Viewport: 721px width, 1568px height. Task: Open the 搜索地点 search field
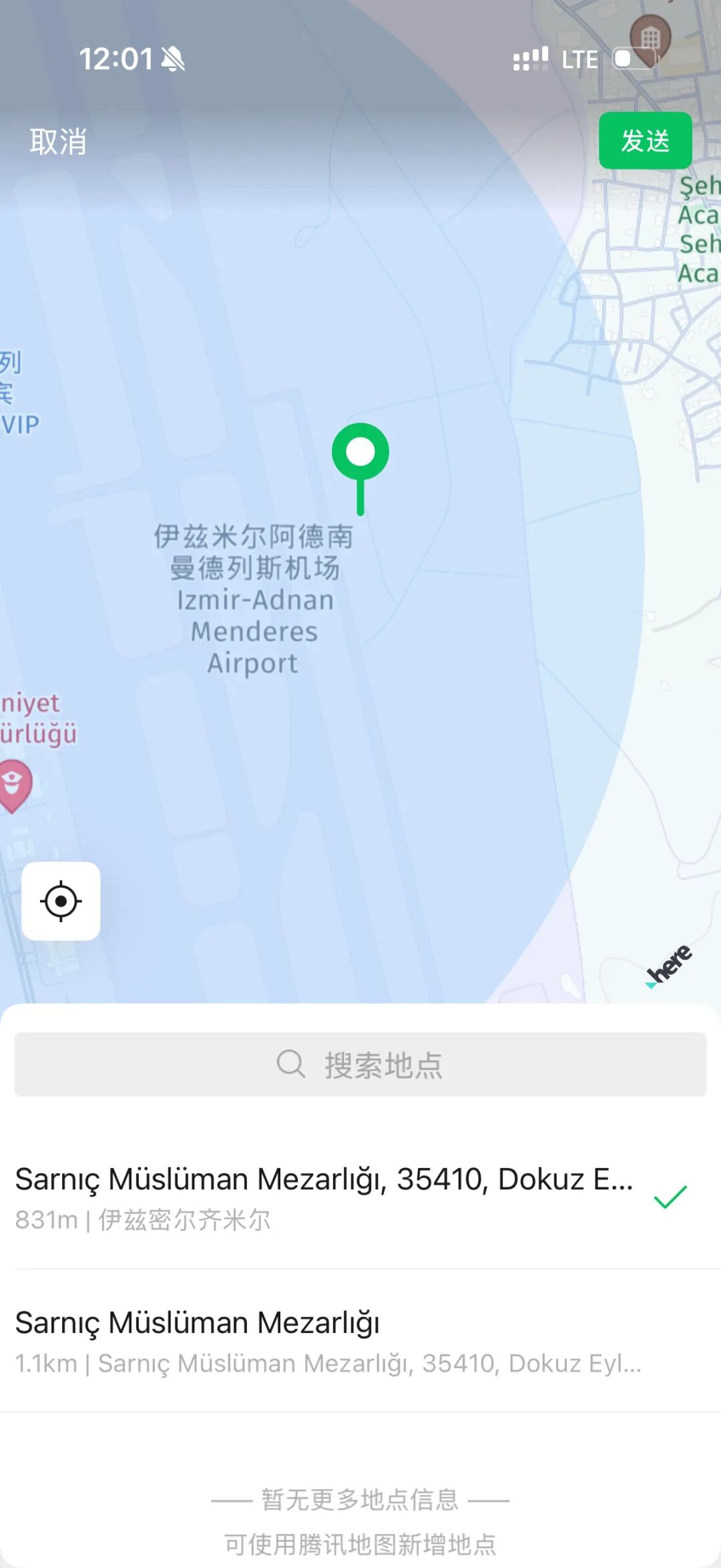360,1064
